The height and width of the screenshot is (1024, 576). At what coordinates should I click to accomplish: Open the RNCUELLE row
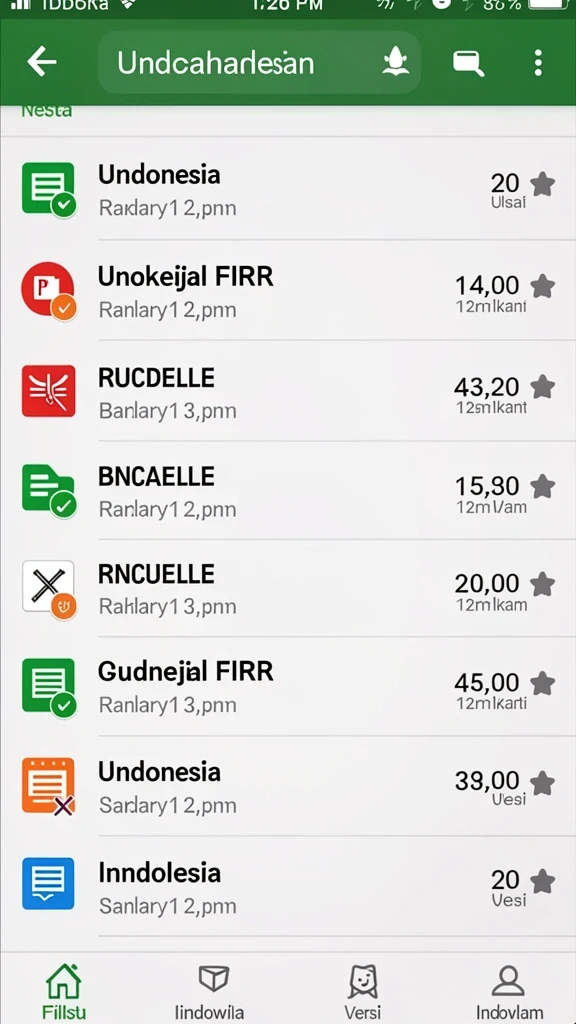click(x=288, y=588)
